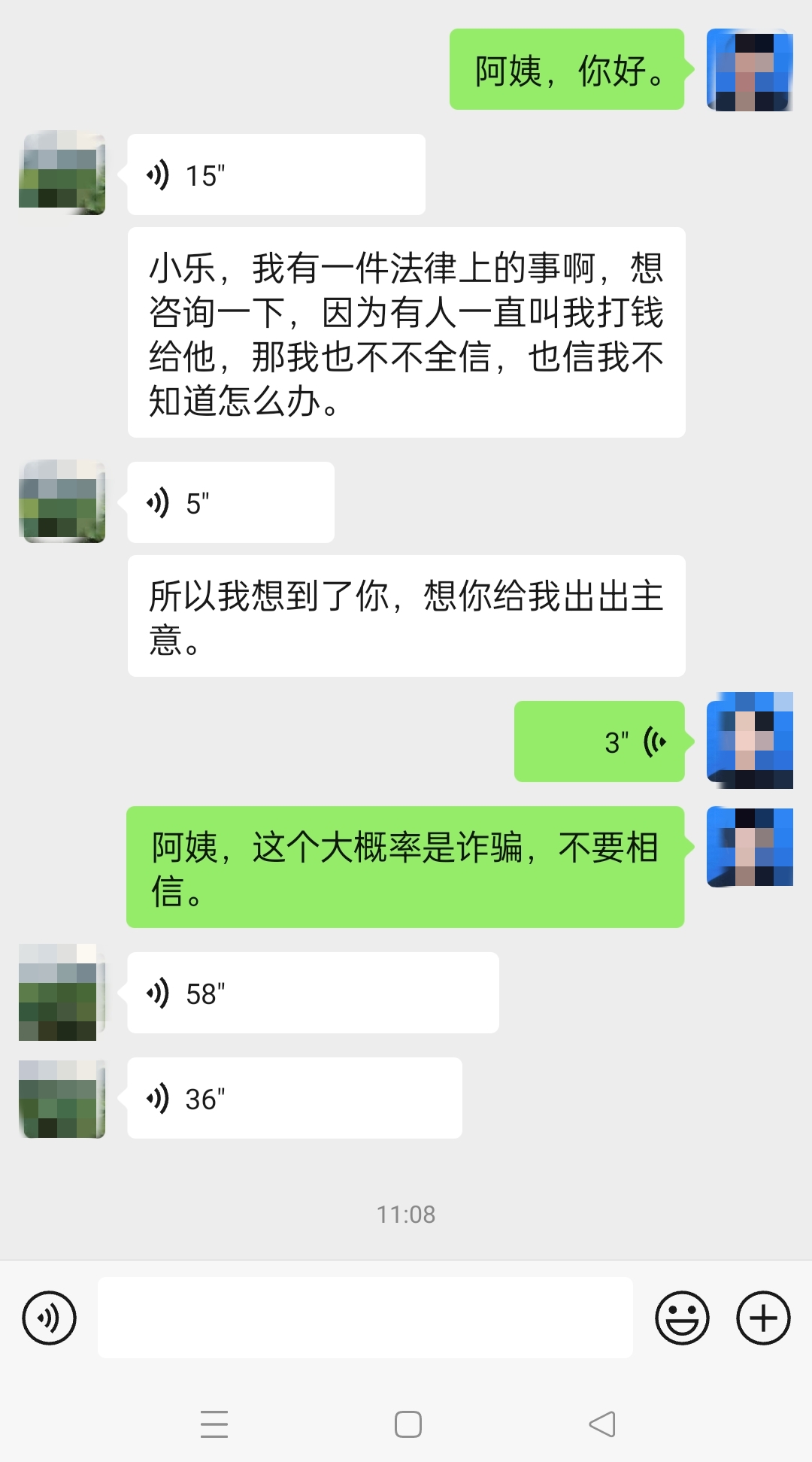812x1462 pixels.
Task: Tap the message input field
Action: (365, 1317)
